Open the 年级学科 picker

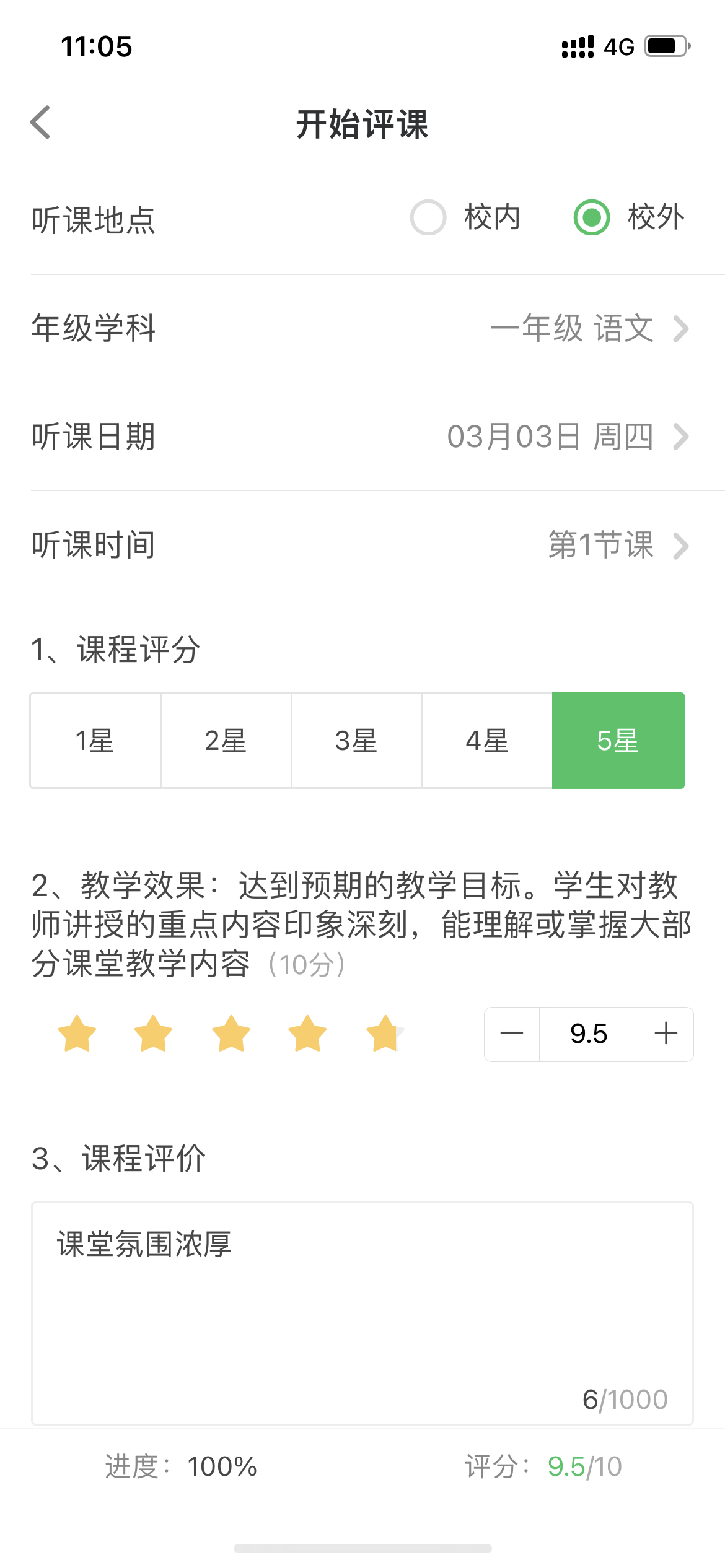click(x=589, y=328)
